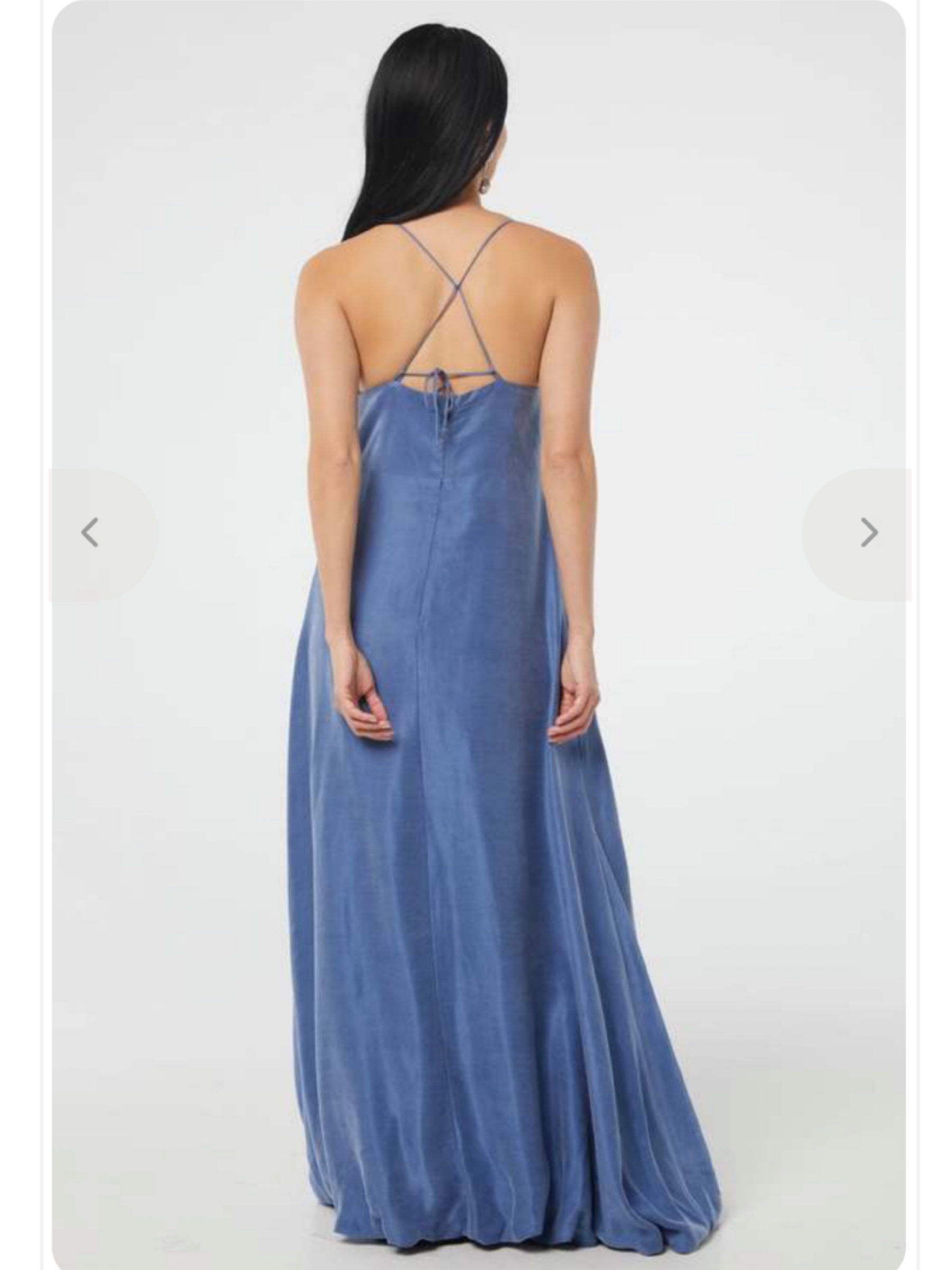The image size is (952, 1270).
Task: Open the blue dress image full screen
Action: [x=479, y=635]
